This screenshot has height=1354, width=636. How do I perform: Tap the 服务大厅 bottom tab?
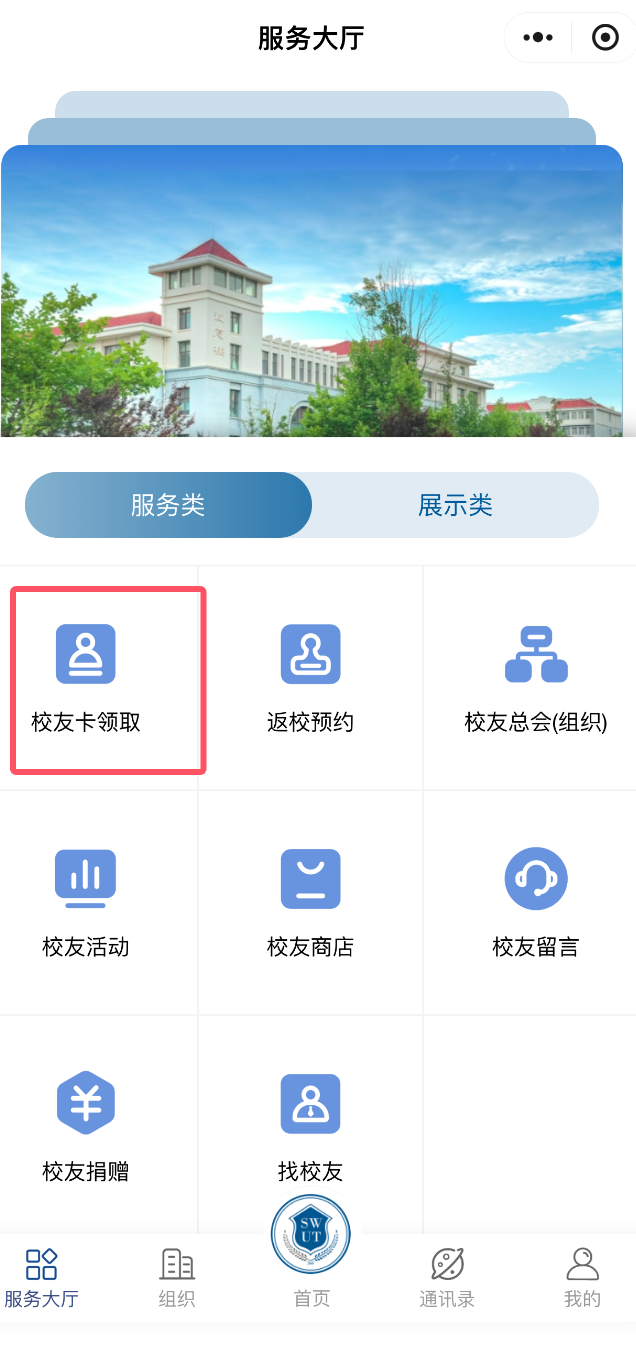tap(41, 1277)
